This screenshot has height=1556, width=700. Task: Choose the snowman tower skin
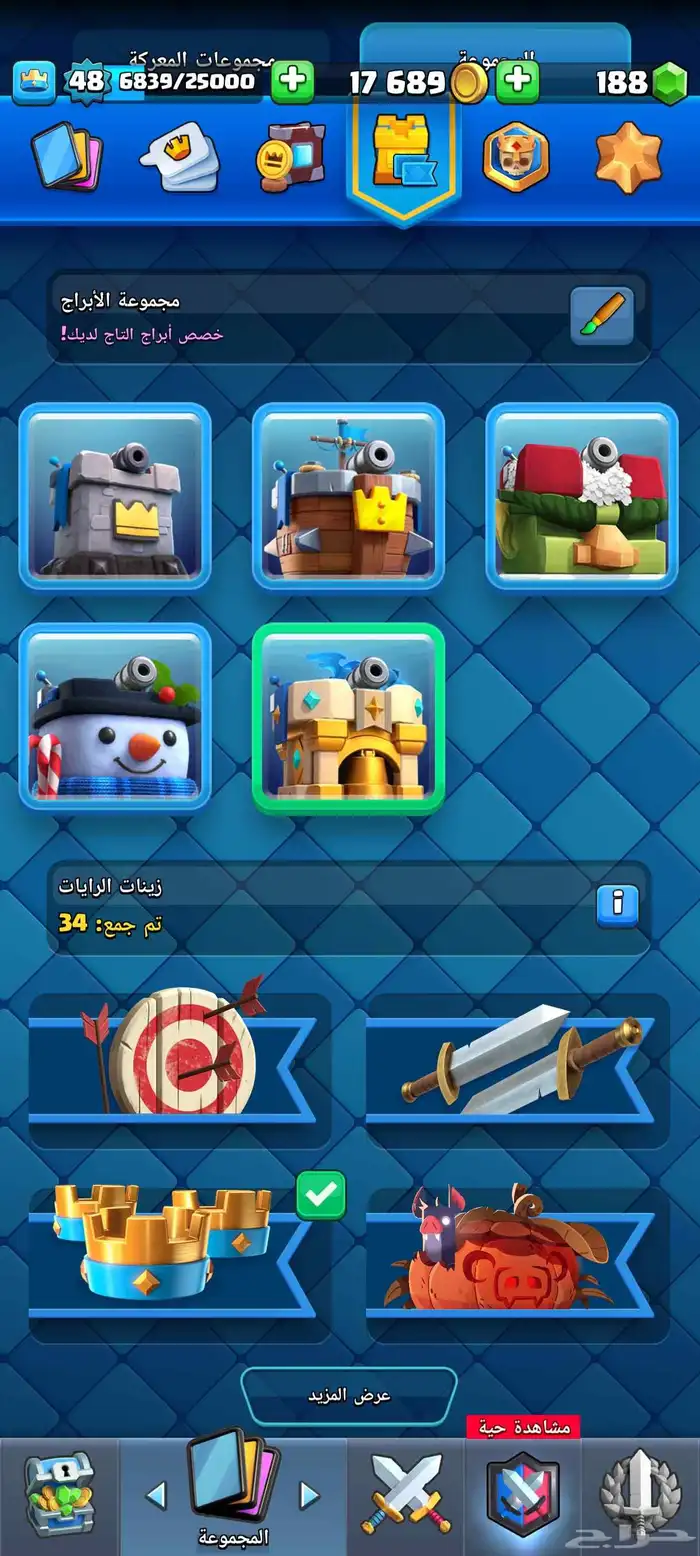[115, 716]
